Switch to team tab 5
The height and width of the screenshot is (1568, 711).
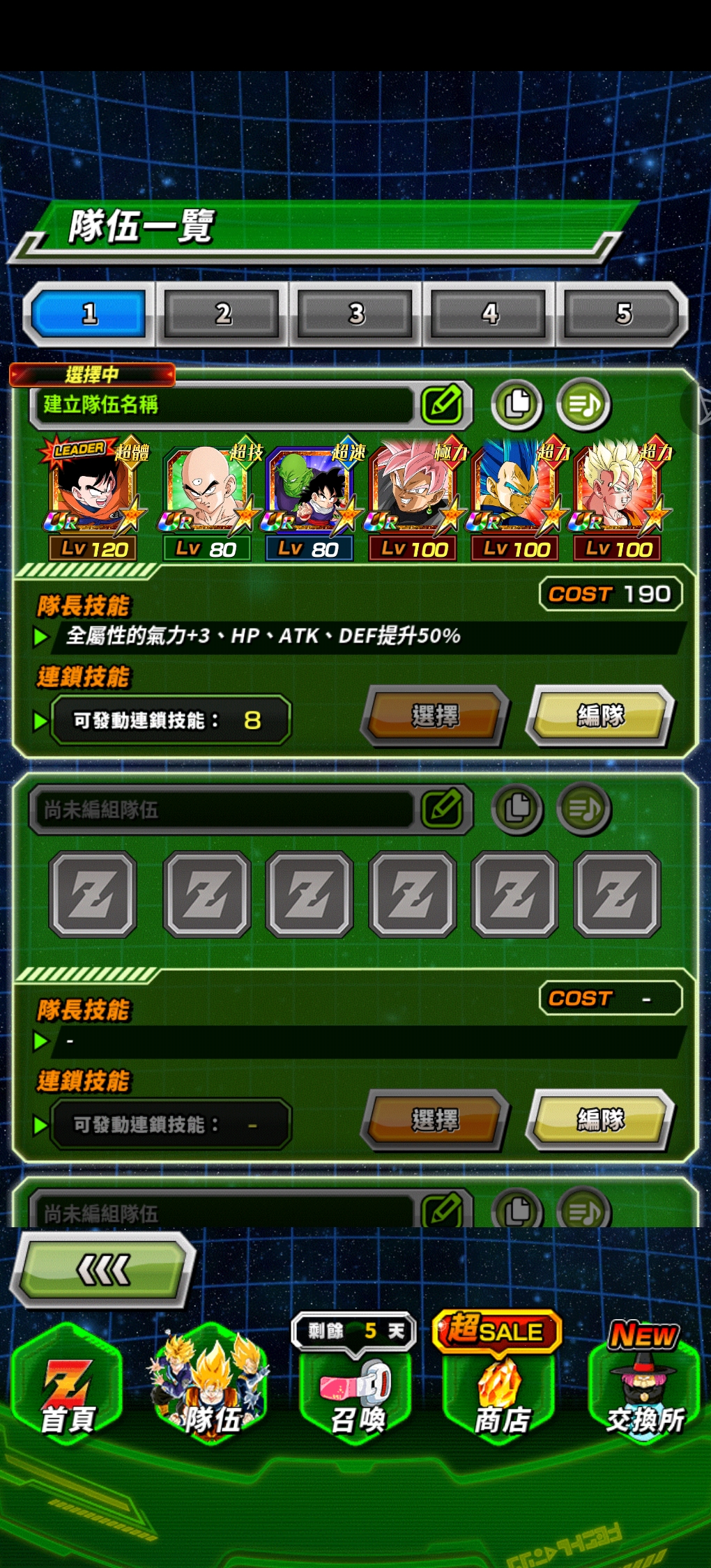click(624, 314)
